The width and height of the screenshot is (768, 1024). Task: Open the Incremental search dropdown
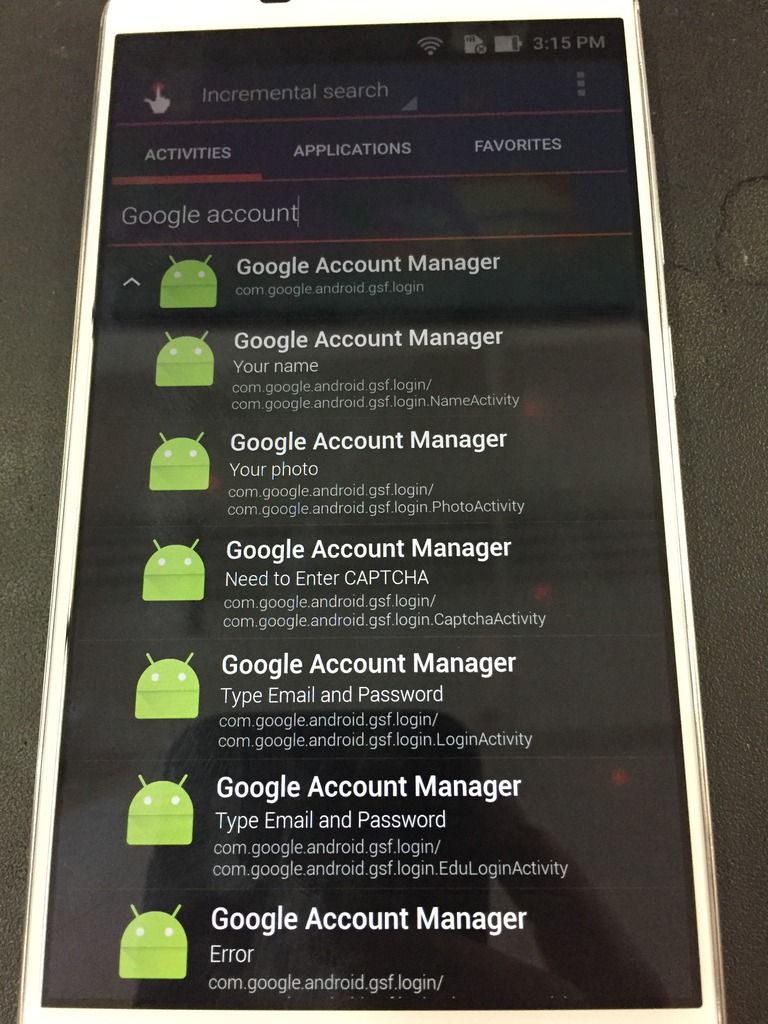click(300, 93)
